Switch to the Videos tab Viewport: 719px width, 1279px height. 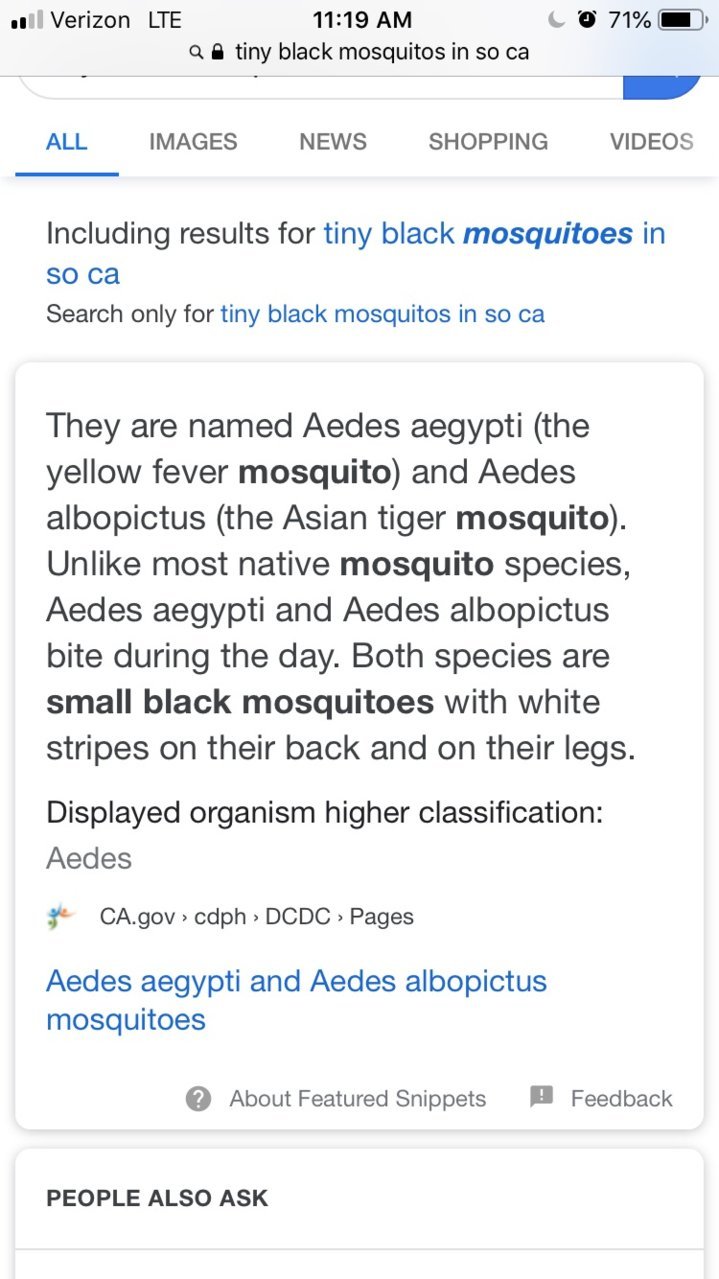point(652,142)
